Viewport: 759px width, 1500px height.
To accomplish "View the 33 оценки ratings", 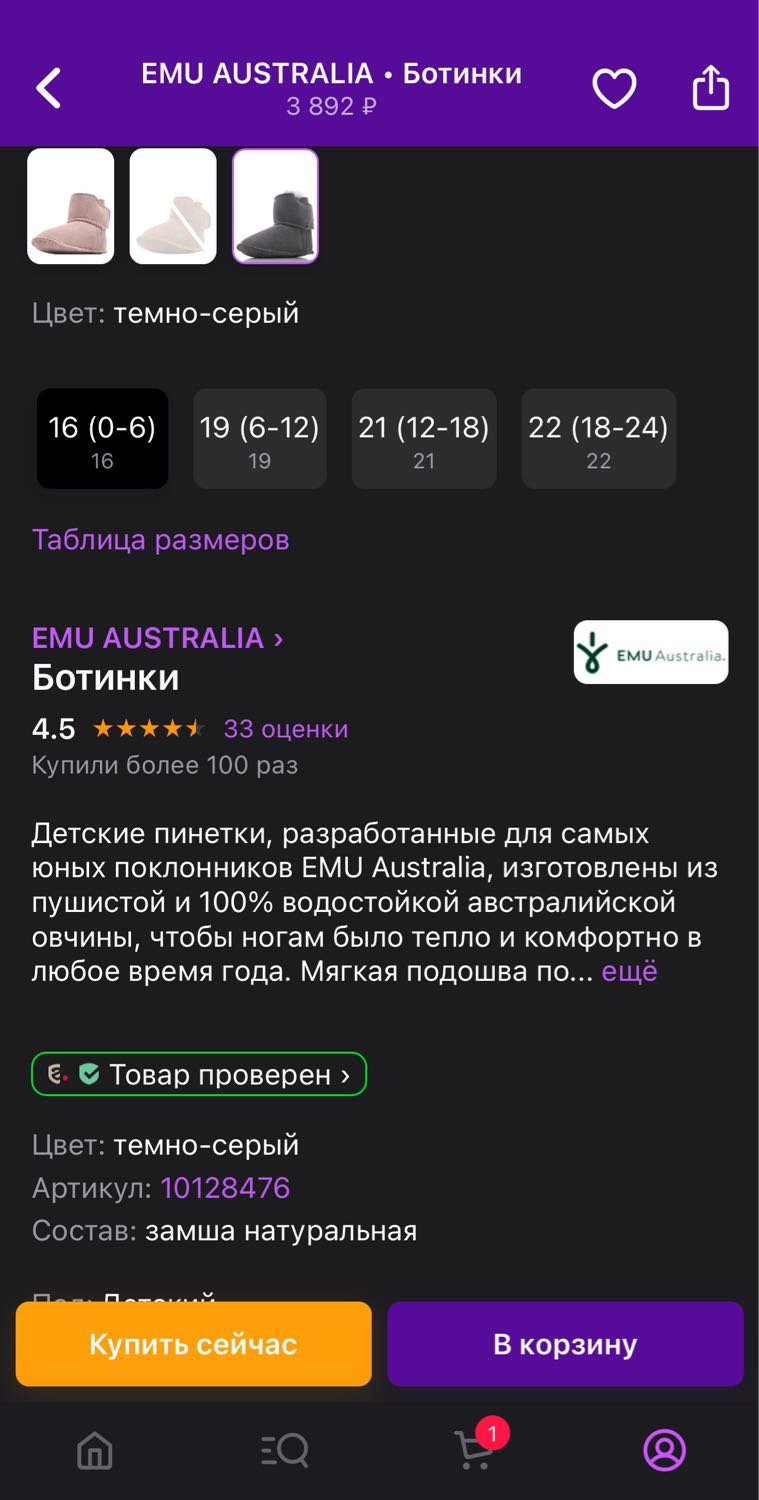I will click(286, 729).
